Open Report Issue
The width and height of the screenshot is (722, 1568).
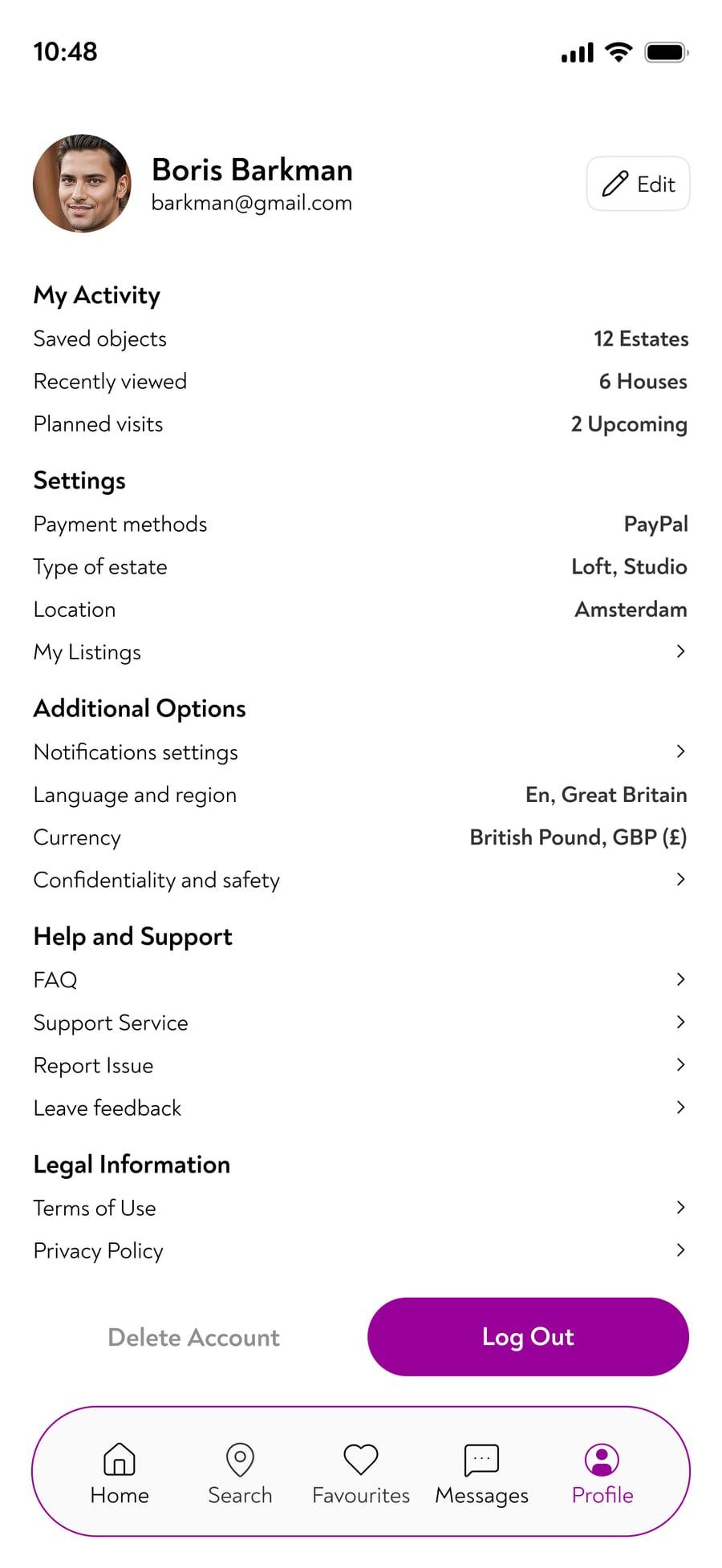pos(361,1065)
